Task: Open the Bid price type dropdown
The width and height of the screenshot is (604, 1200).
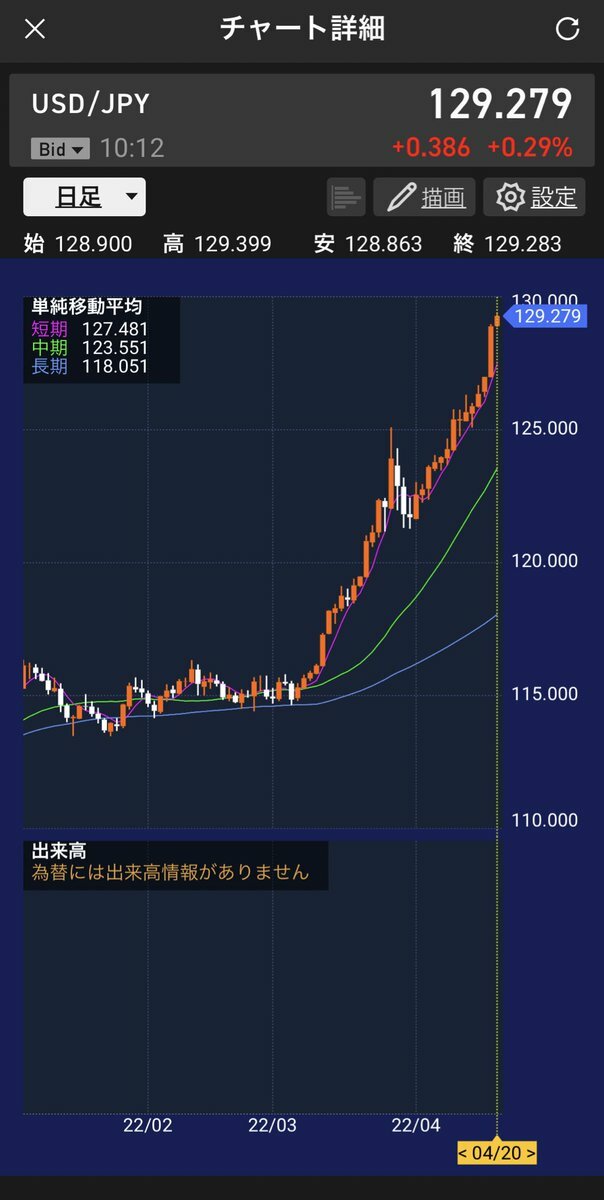Action: point(60,149)
